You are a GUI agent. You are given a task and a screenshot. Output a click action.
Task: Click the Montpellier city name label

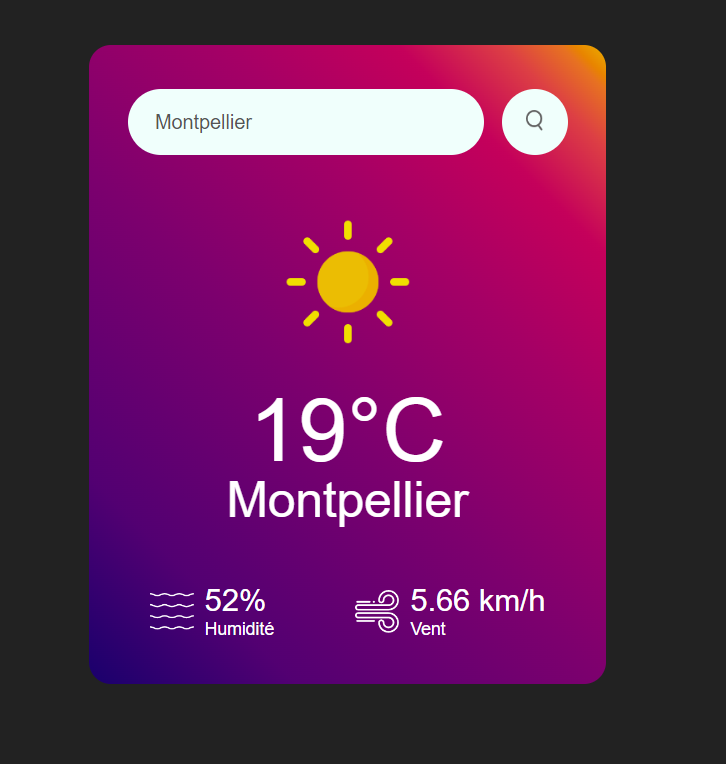[x=347, y=501]
